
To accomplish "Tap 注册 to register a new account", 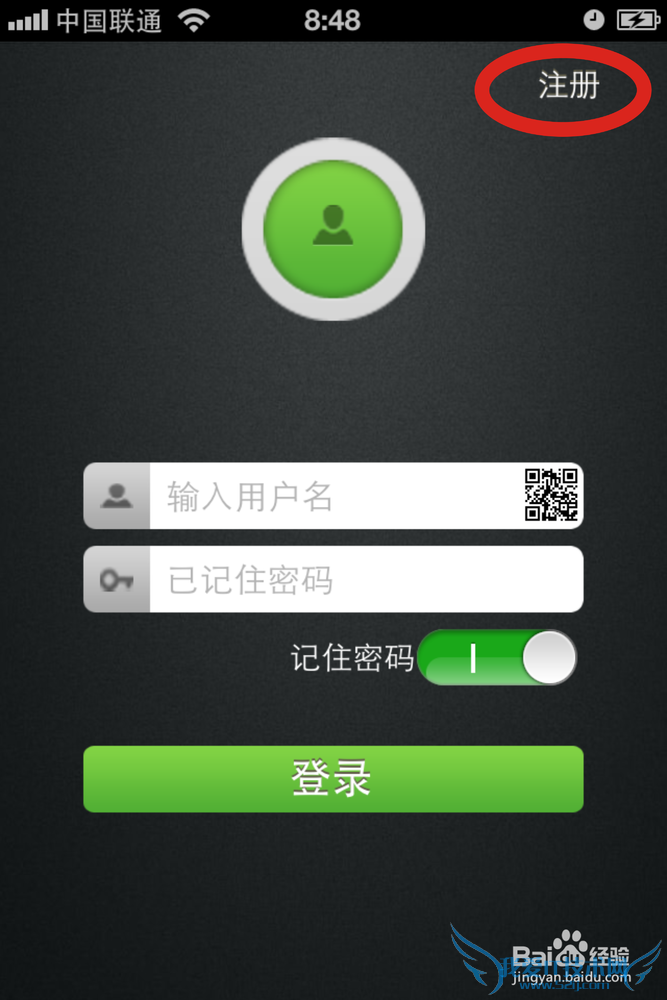I will (x=568, y=86).
